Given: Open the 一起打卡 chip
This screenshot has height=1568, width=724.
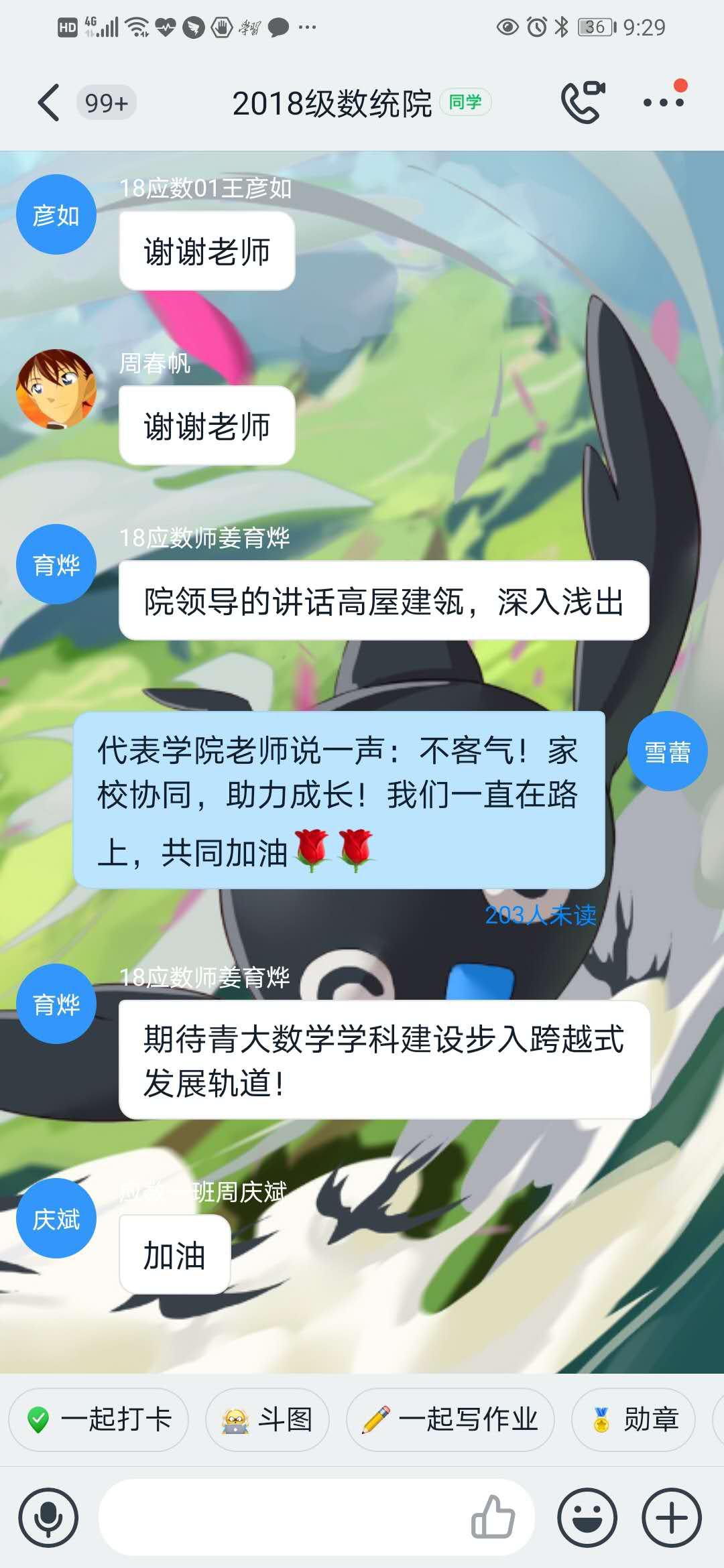Looking at the screenshot, I should (x=99, y=1419).
